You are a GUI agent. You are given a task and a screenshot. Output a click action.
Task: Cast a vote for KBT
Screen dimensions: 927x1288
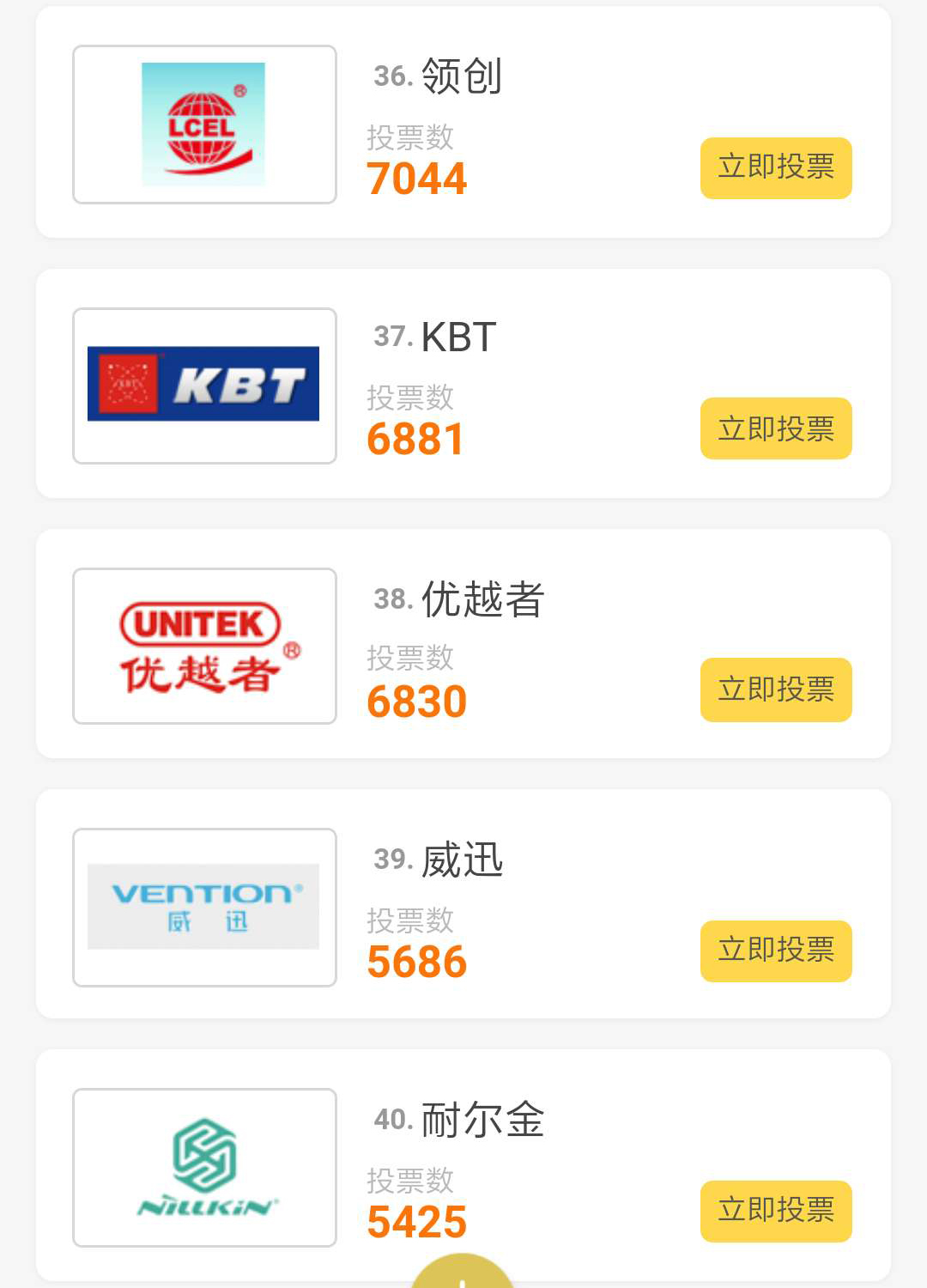coord(776,428)
